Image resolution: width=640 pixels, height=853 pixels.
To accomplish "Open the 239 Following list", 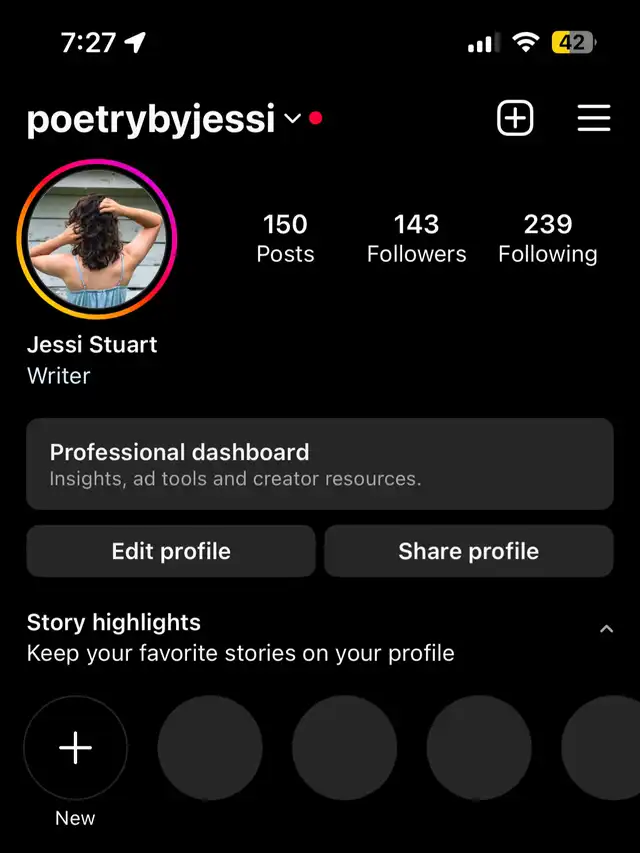I will tap(548, 239).
